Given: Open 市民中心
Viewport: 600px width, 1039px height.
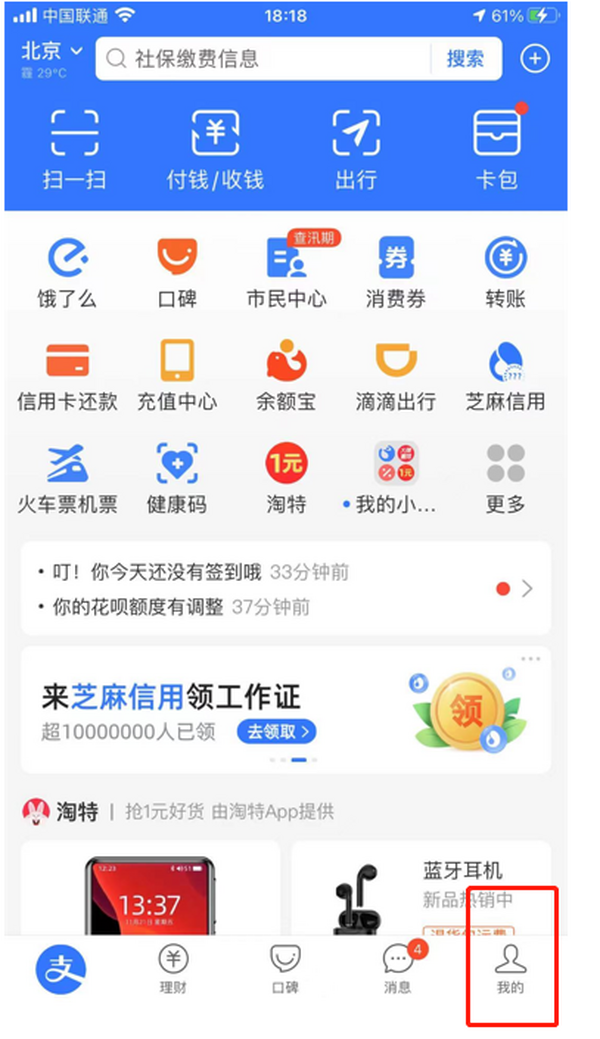Looking at the screenshot, I should tap(286, 270).
